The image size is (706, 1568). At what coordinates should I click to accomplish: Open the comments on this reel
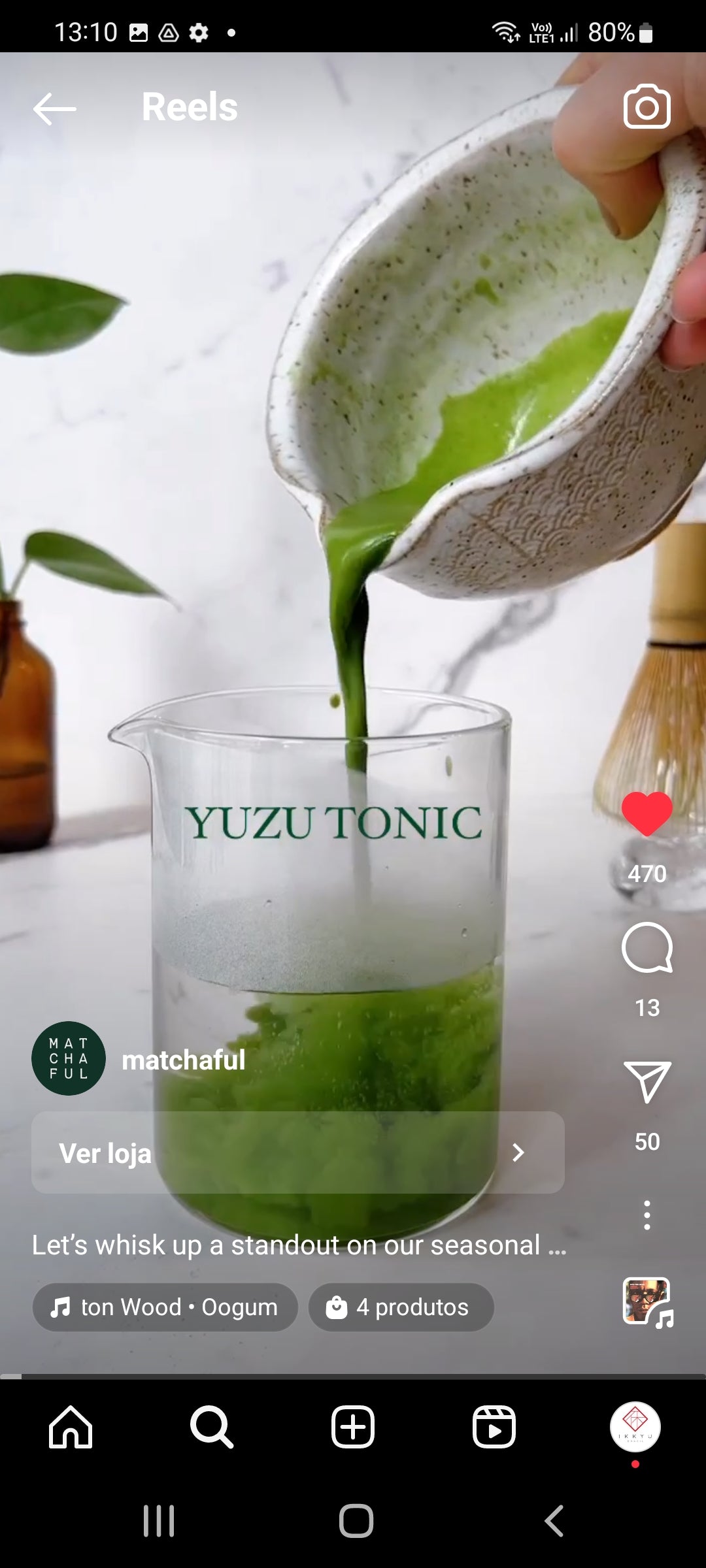(647, 948)
